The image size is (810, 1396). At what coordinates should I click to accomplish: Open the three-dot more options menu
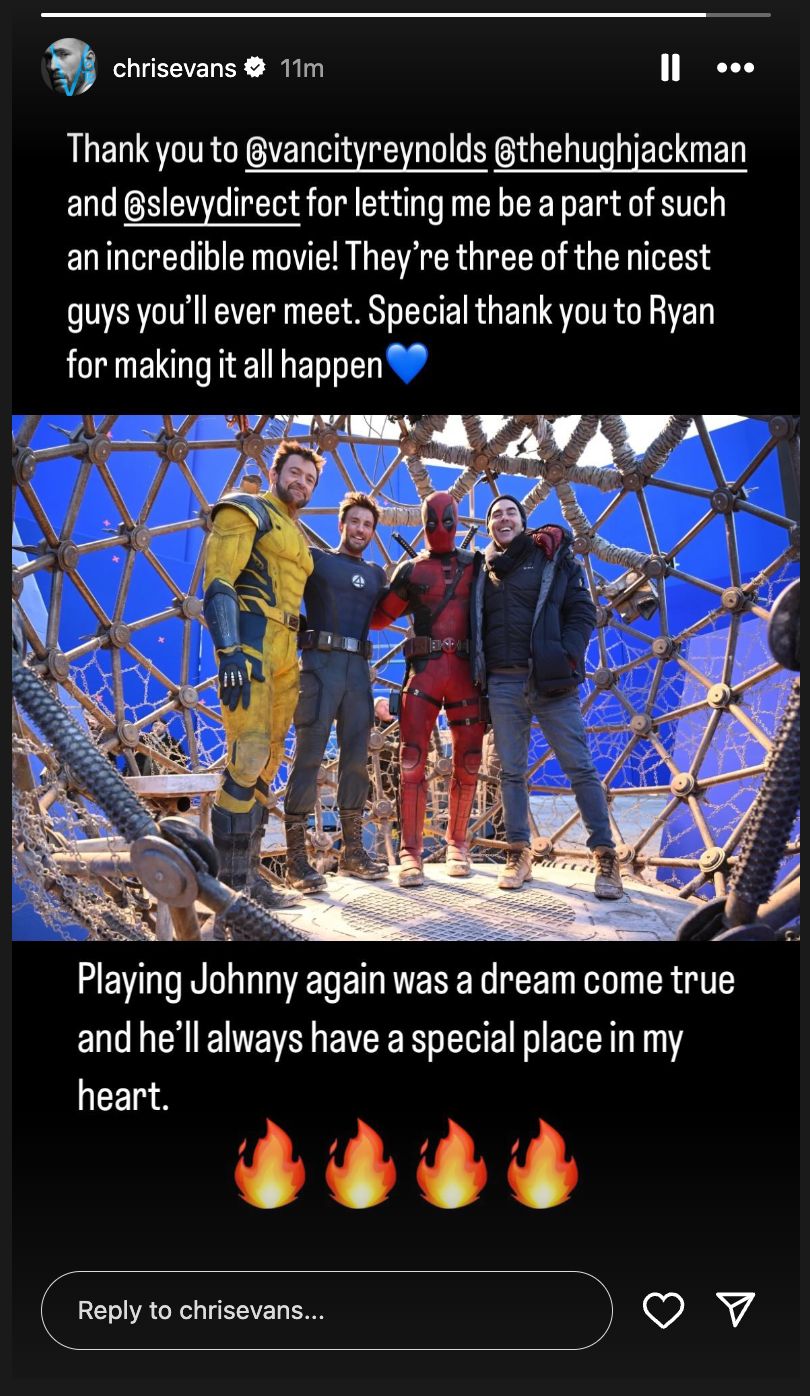click(735, 68)
